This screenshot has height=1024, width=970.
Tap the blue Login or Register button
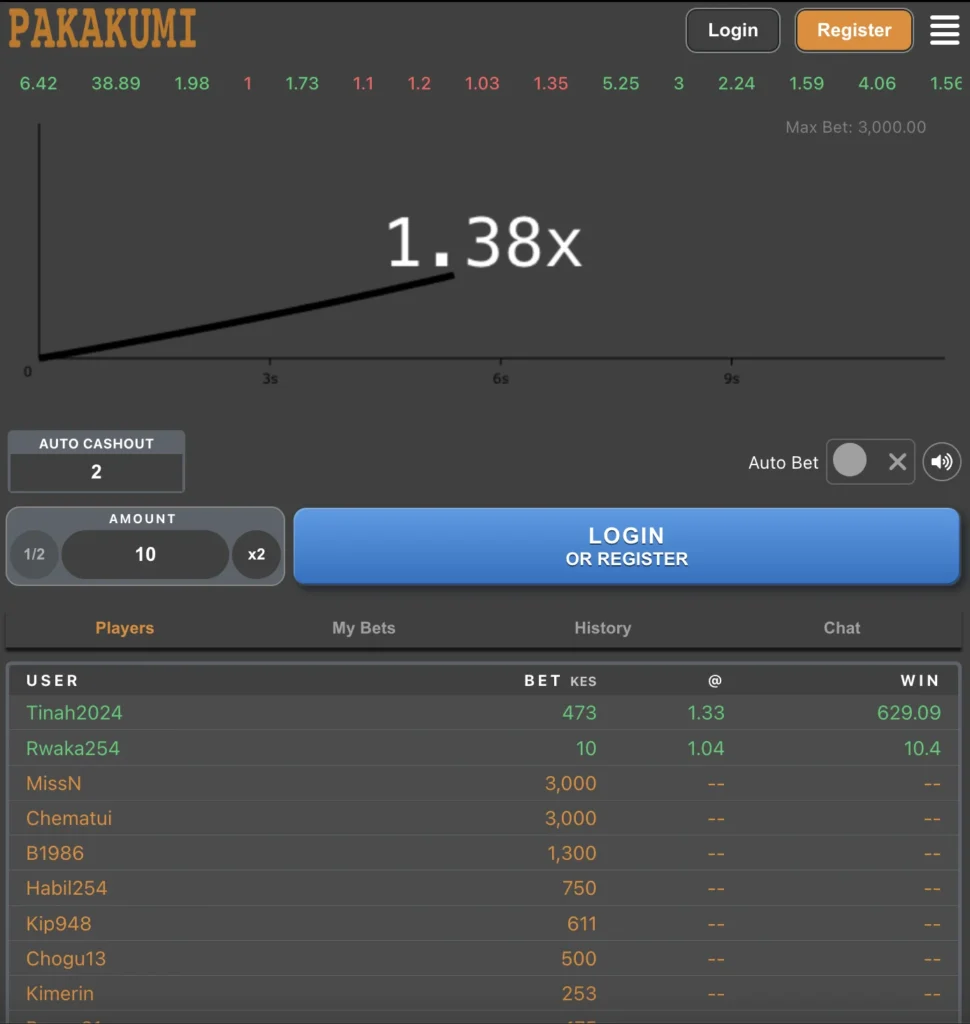(626, 546)
